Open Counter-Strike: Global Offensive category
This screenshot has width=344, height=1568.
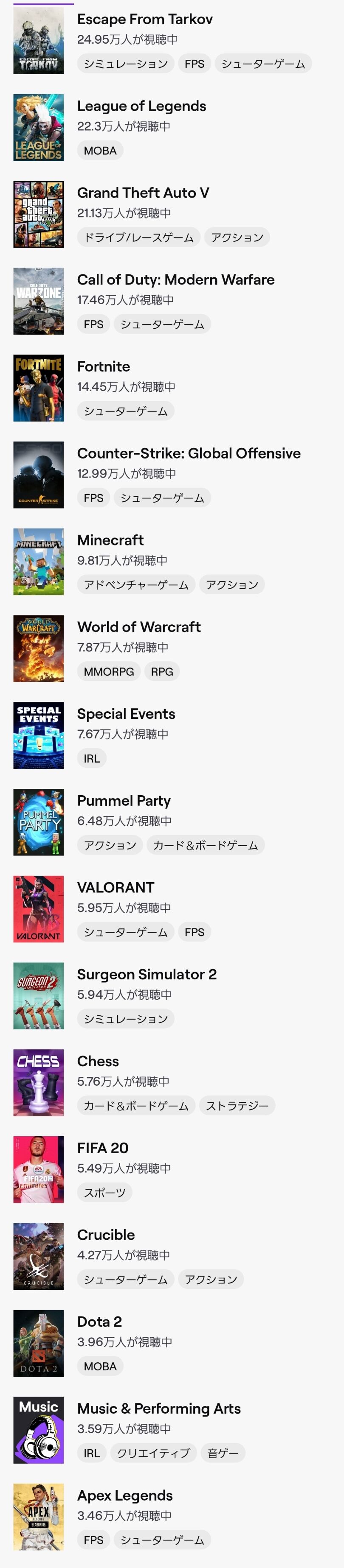[x=189, y=453]
